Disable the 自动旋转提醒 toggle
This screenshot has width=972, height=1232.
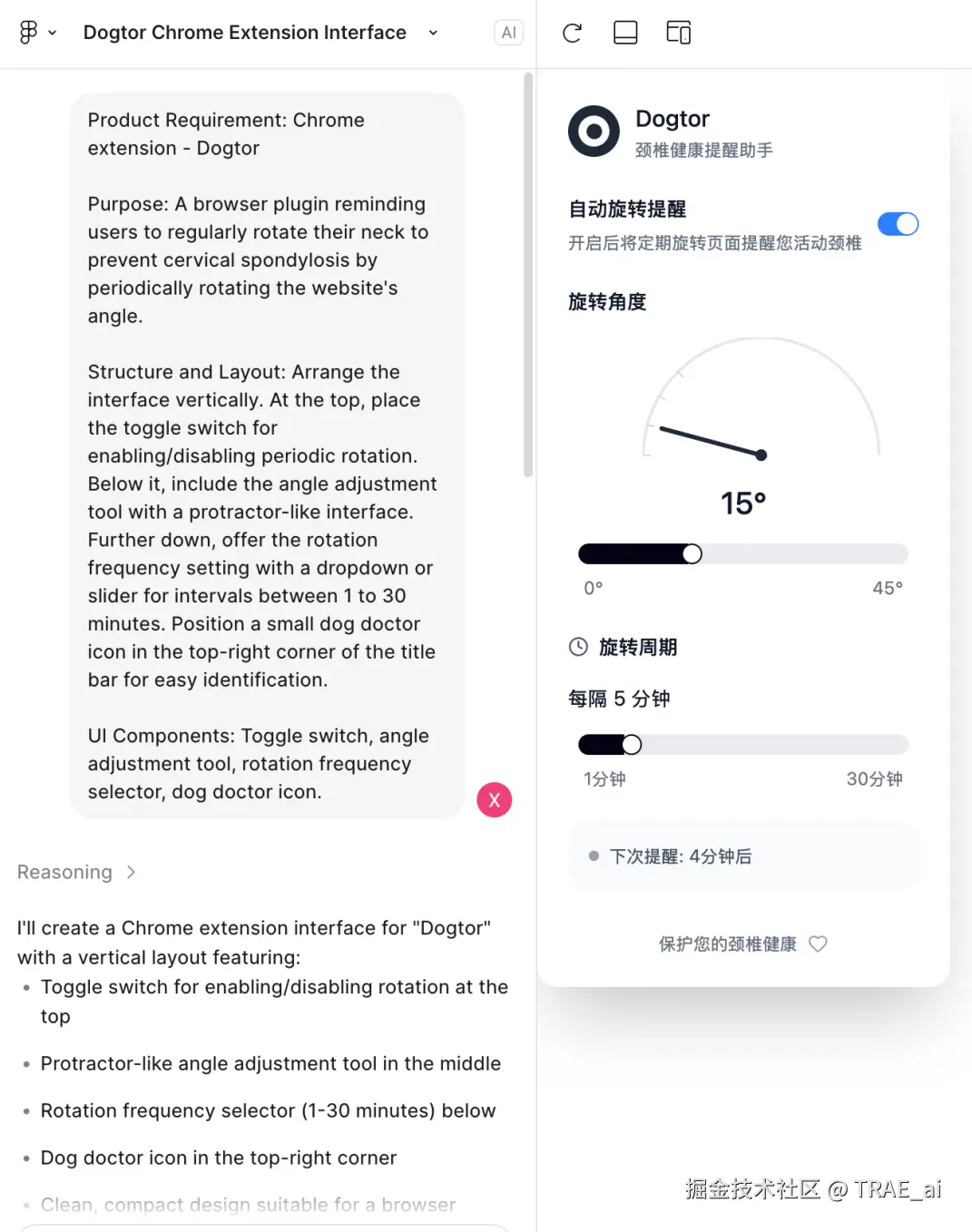tap(898, 224)
